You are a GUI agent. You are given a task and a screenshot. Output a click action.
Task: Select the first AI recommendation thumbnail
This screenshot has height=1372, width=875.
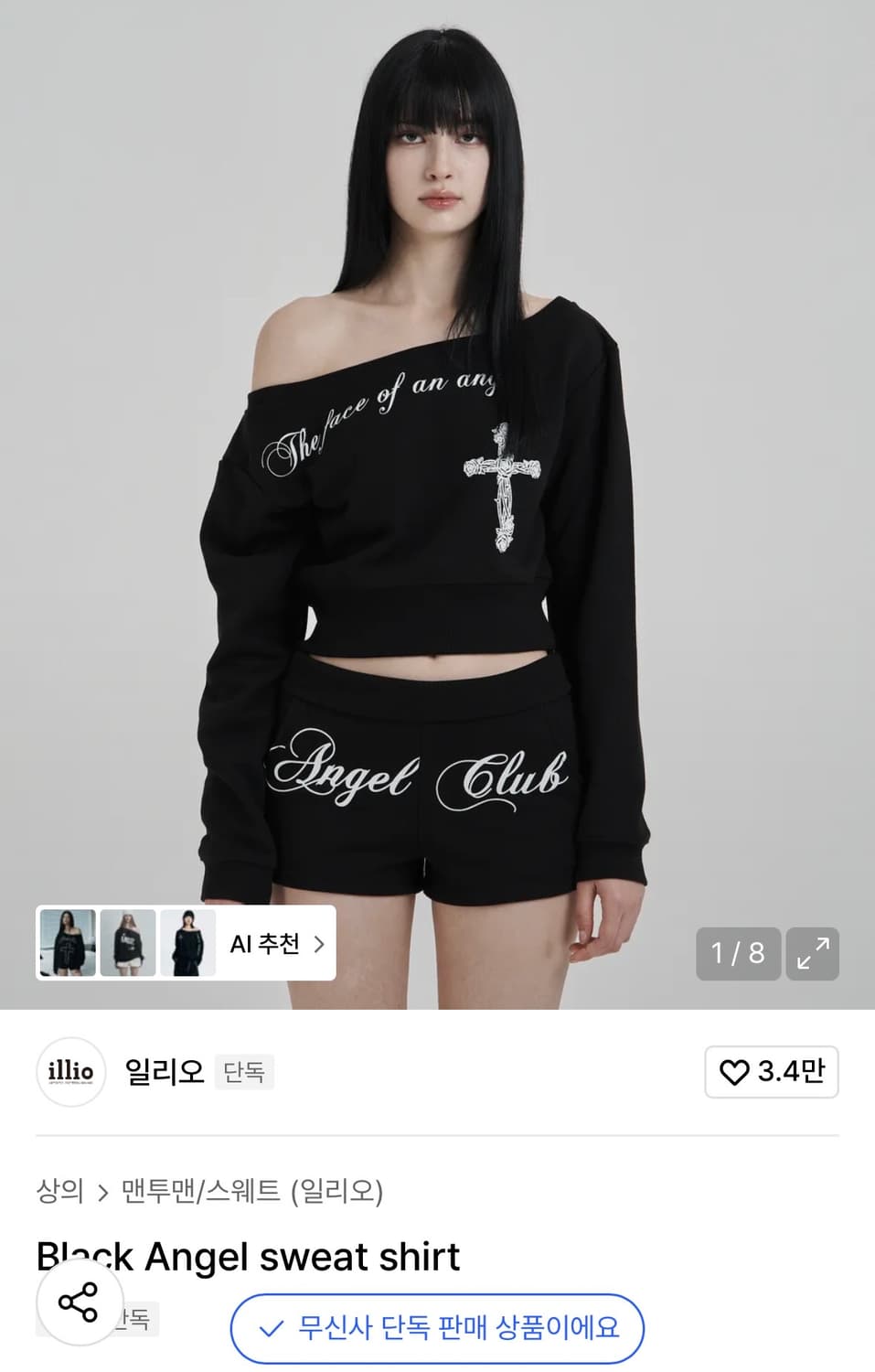[69, 945]
